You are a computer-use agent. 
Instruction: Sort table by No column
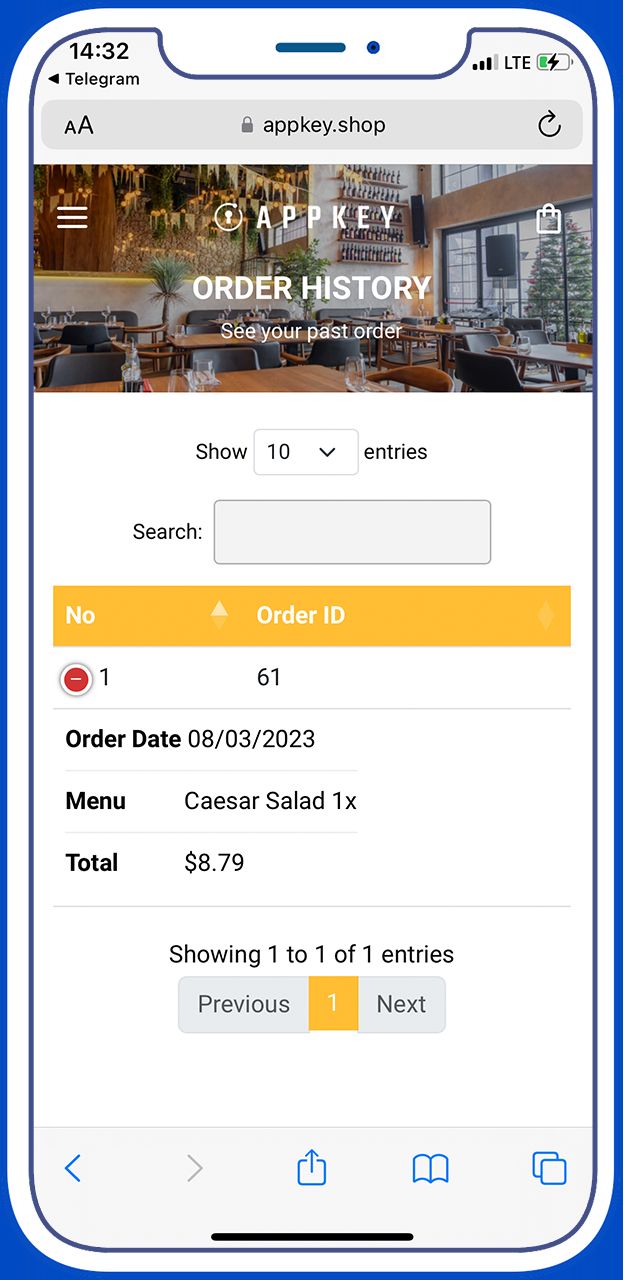[x=147, y=615]
